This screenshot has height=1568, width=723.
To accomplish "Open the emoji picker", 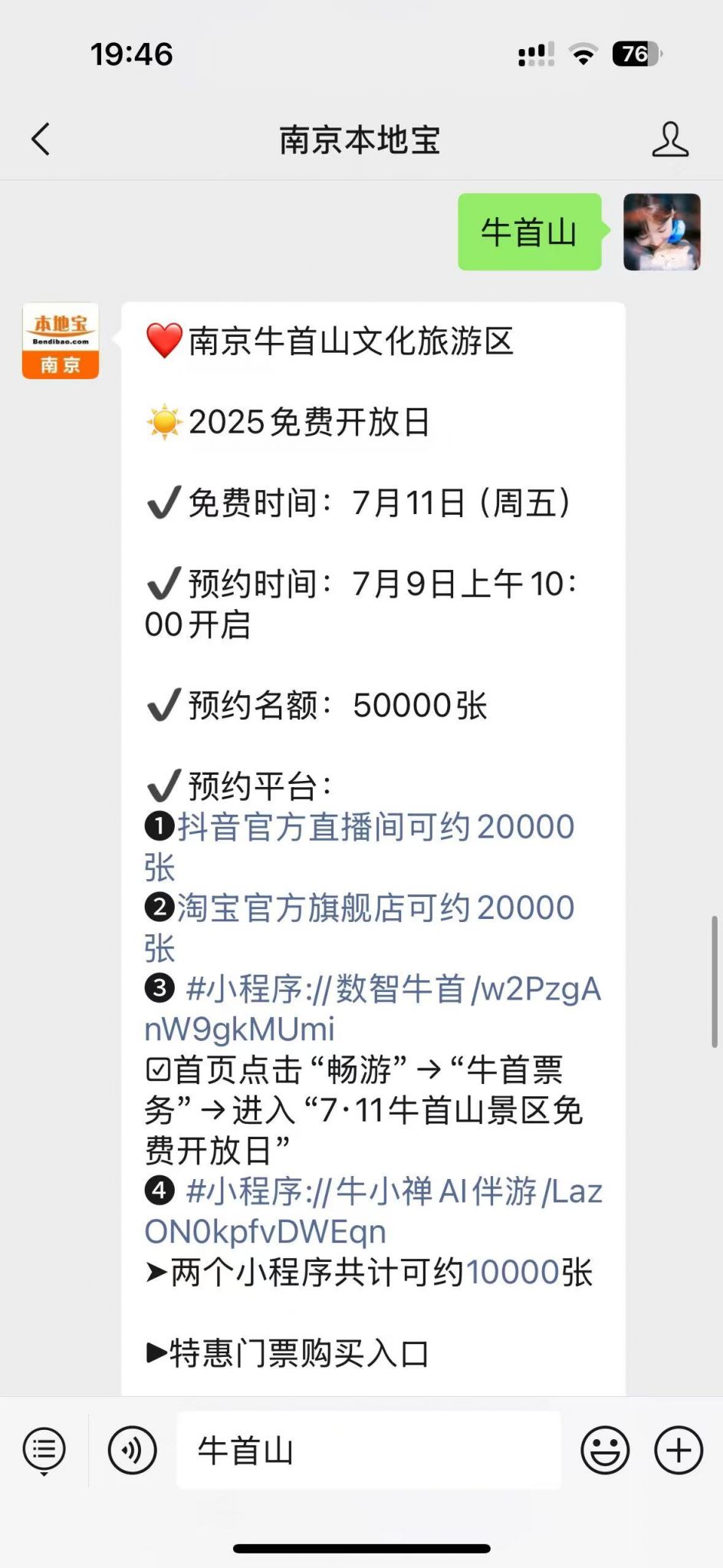I will tap(605, 1451).
